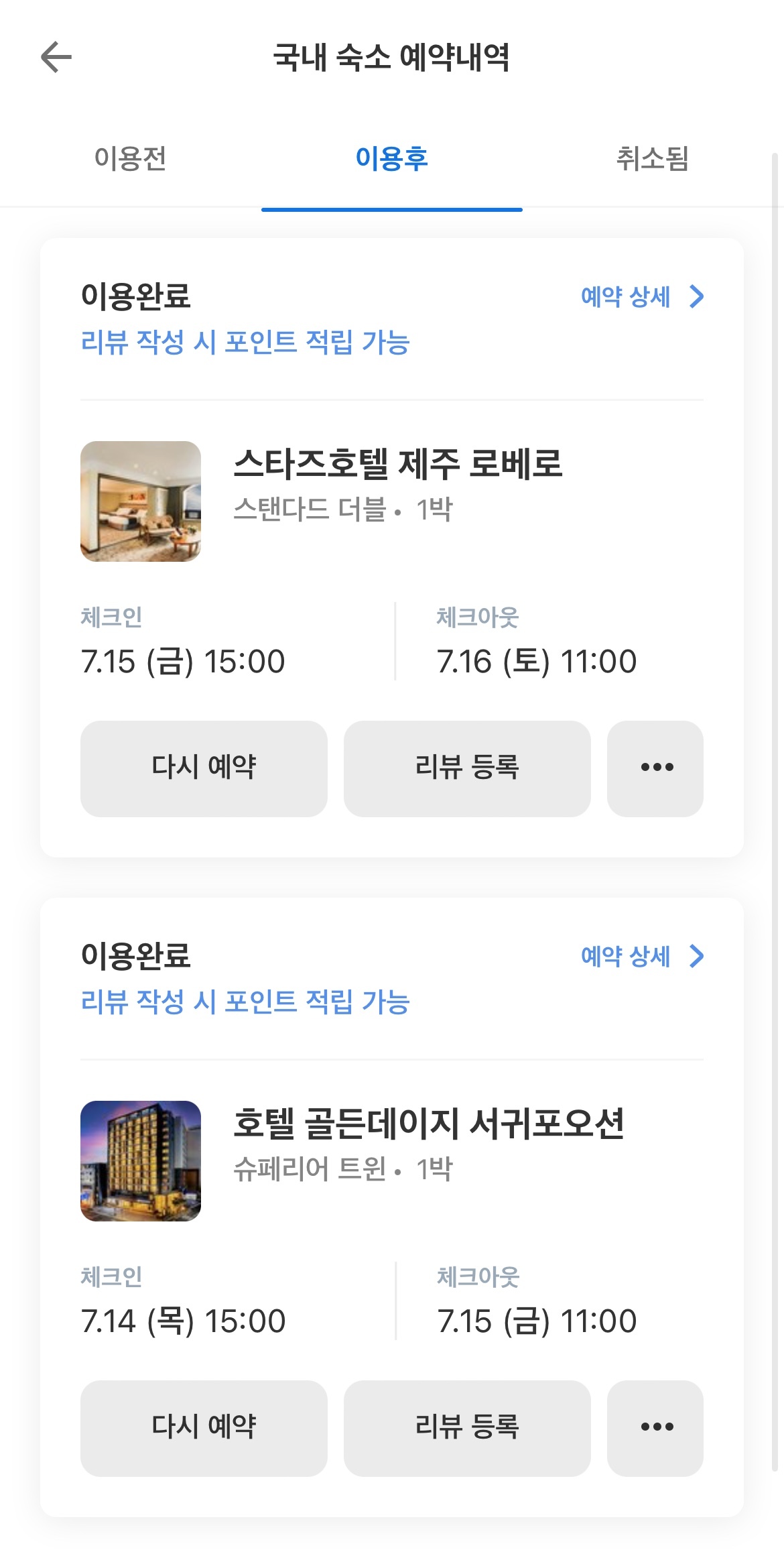Go back using the top-left arrow
The height and width of the screenshot is (1558, 784).
[x=56, y=57]
